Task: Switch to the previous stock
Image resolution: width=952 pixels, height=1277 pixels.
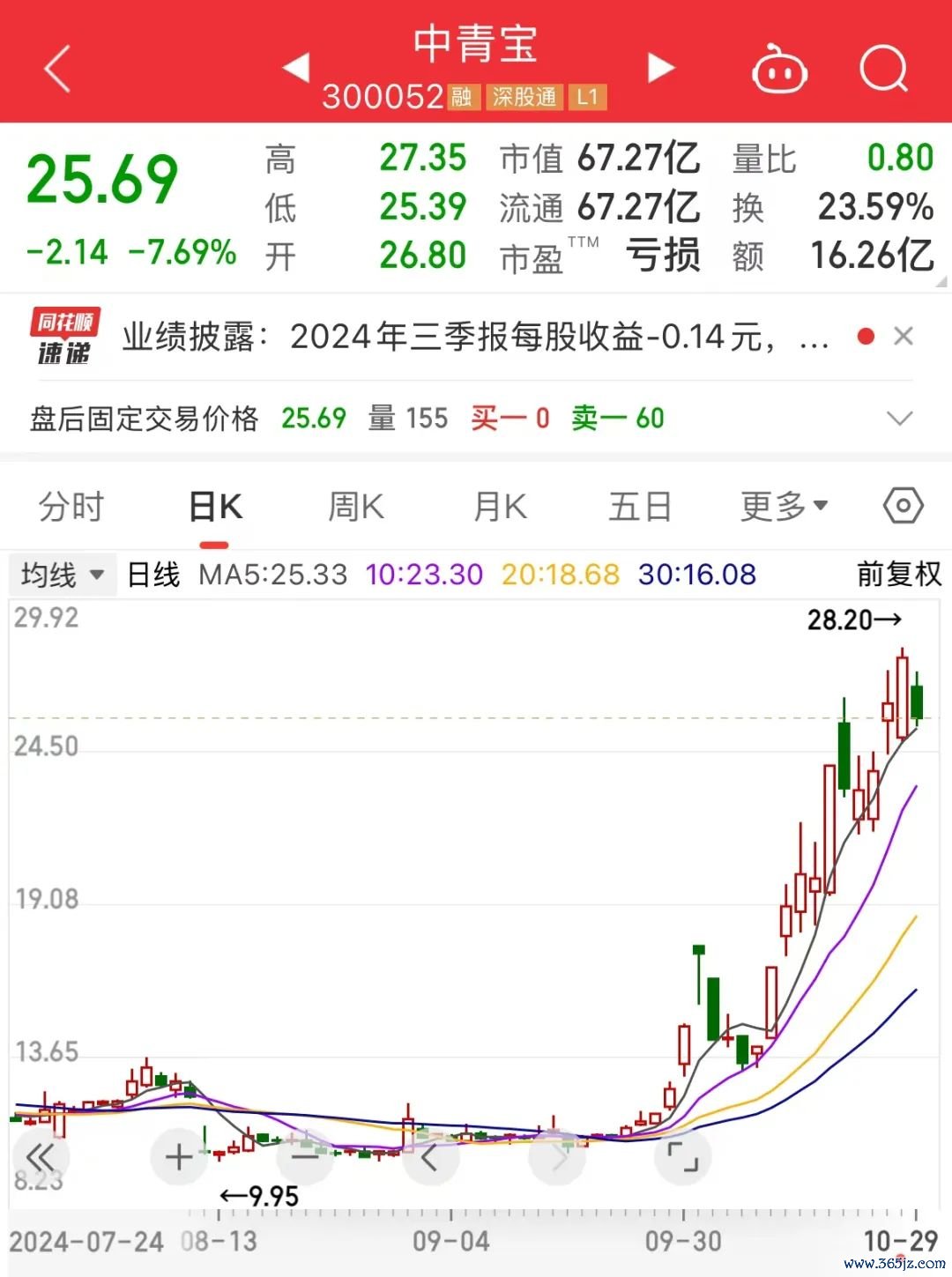Action: [x=296, y=68]
